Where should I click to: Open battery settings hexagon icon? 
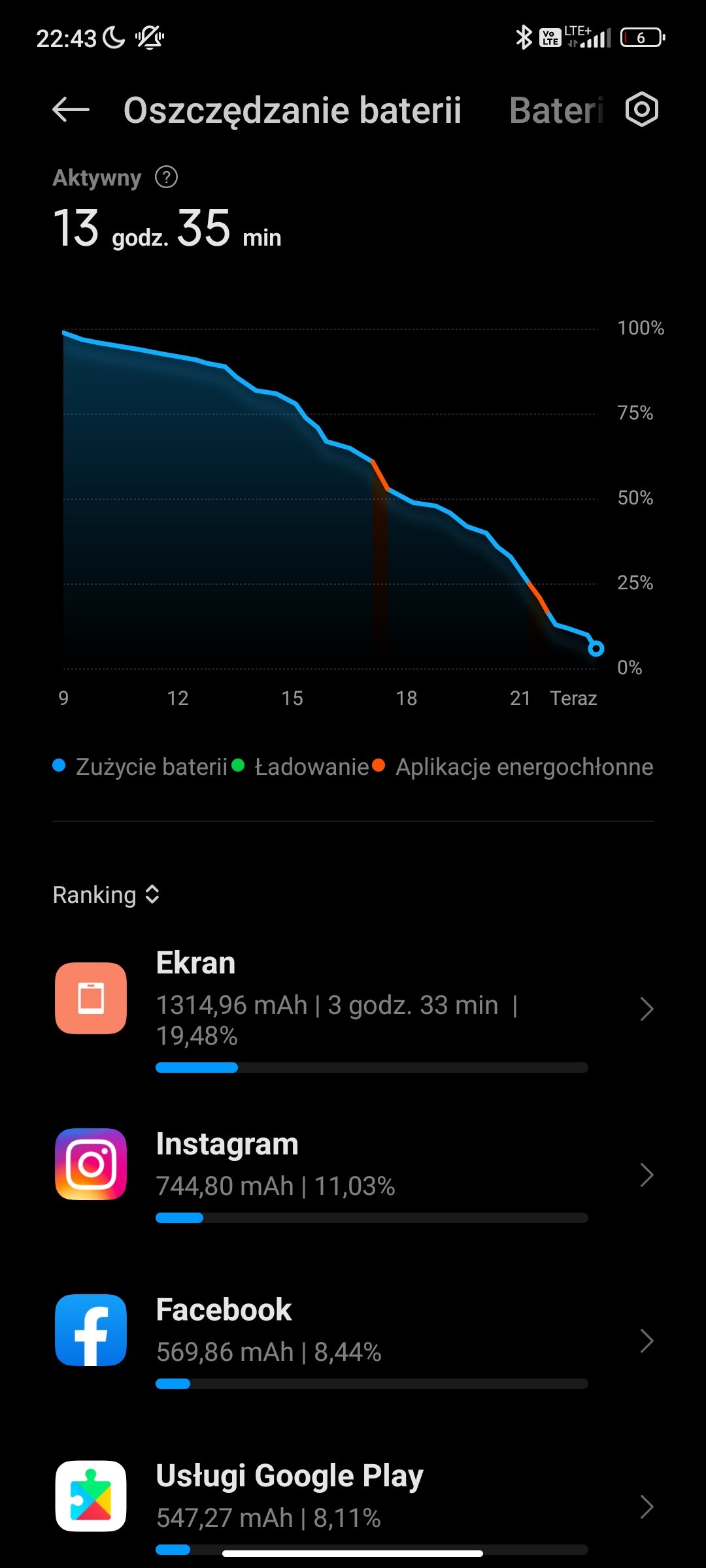[x=642, y=110]
